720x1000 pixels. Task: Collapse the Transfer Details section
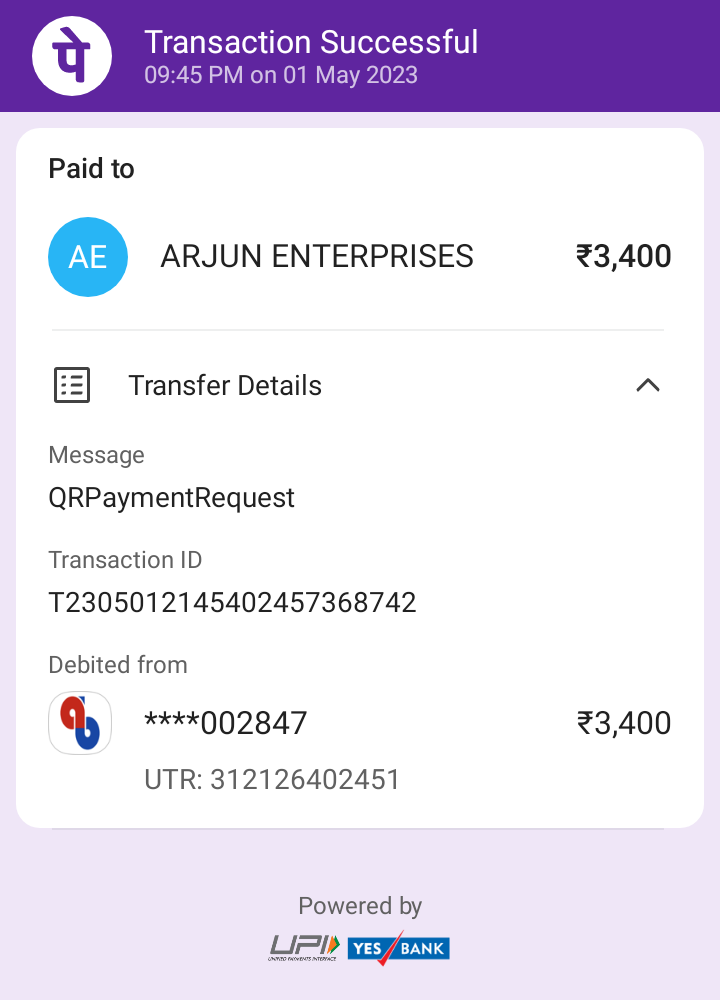pyautogui.click(x=648, y=385)
